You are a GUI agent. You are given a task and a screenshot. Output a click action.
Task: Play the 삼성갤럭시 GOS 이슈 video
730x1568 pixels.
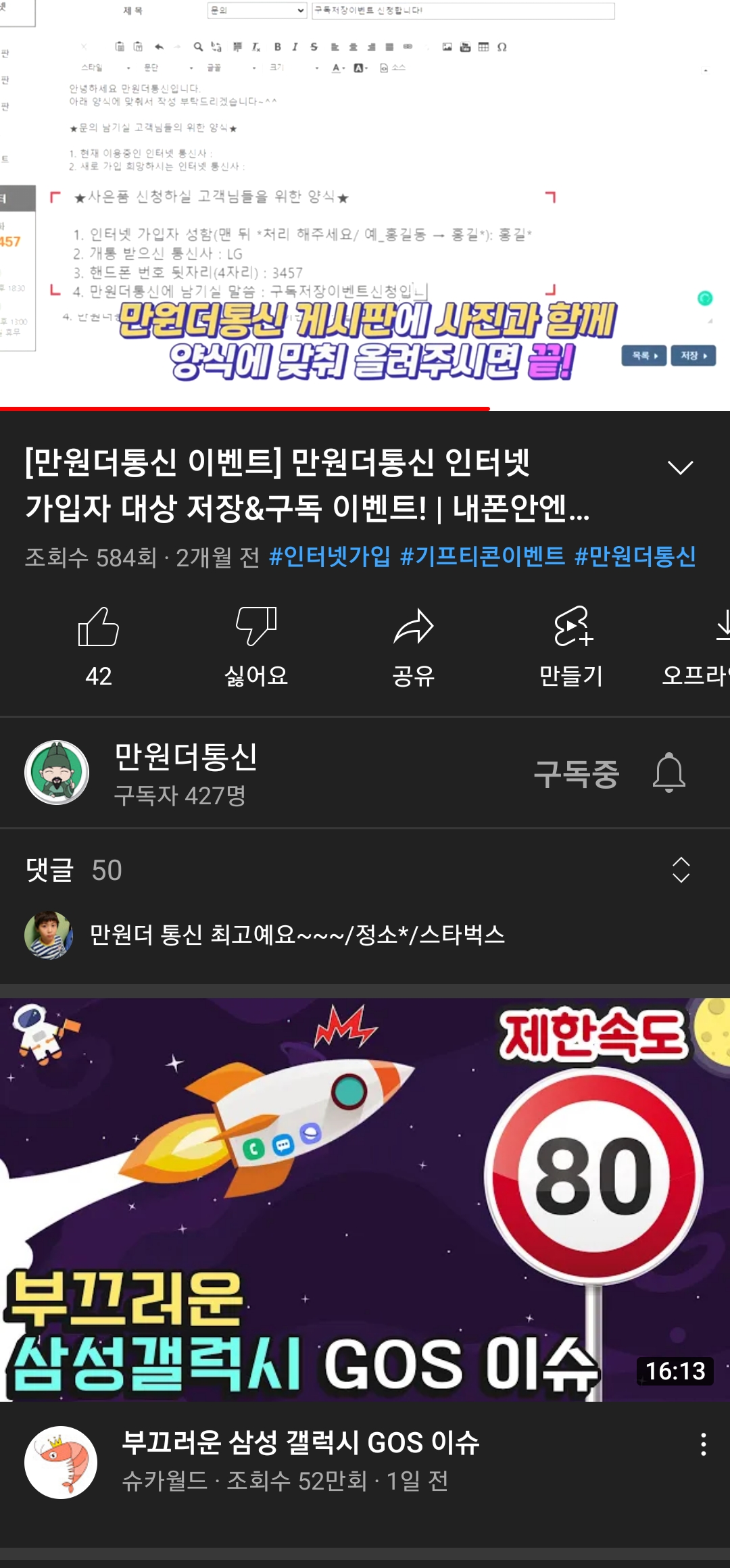pyautogui.click(x=365, y=1200)
